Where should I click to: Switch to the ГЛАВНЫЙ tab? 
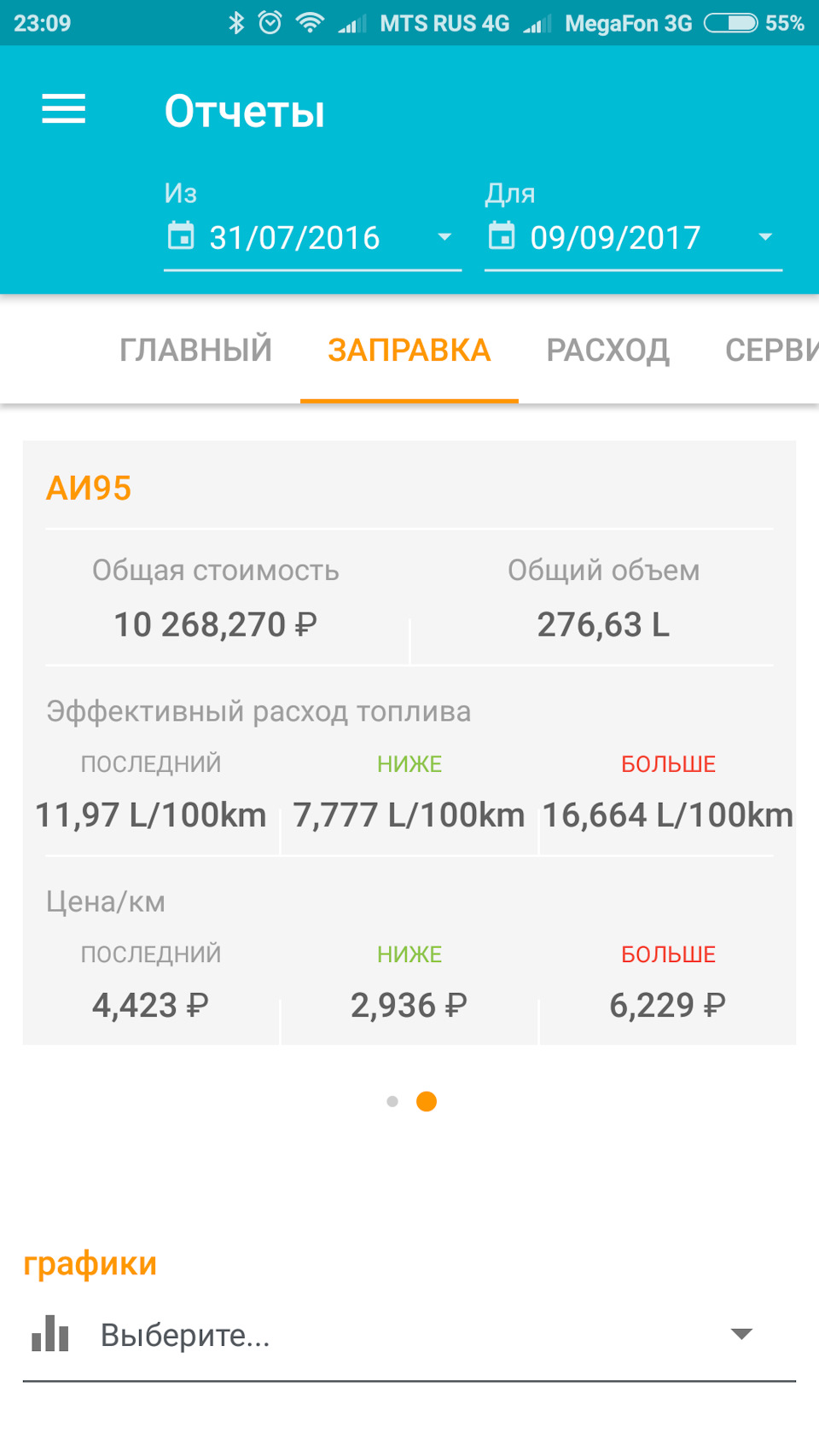tap(197, 350)
